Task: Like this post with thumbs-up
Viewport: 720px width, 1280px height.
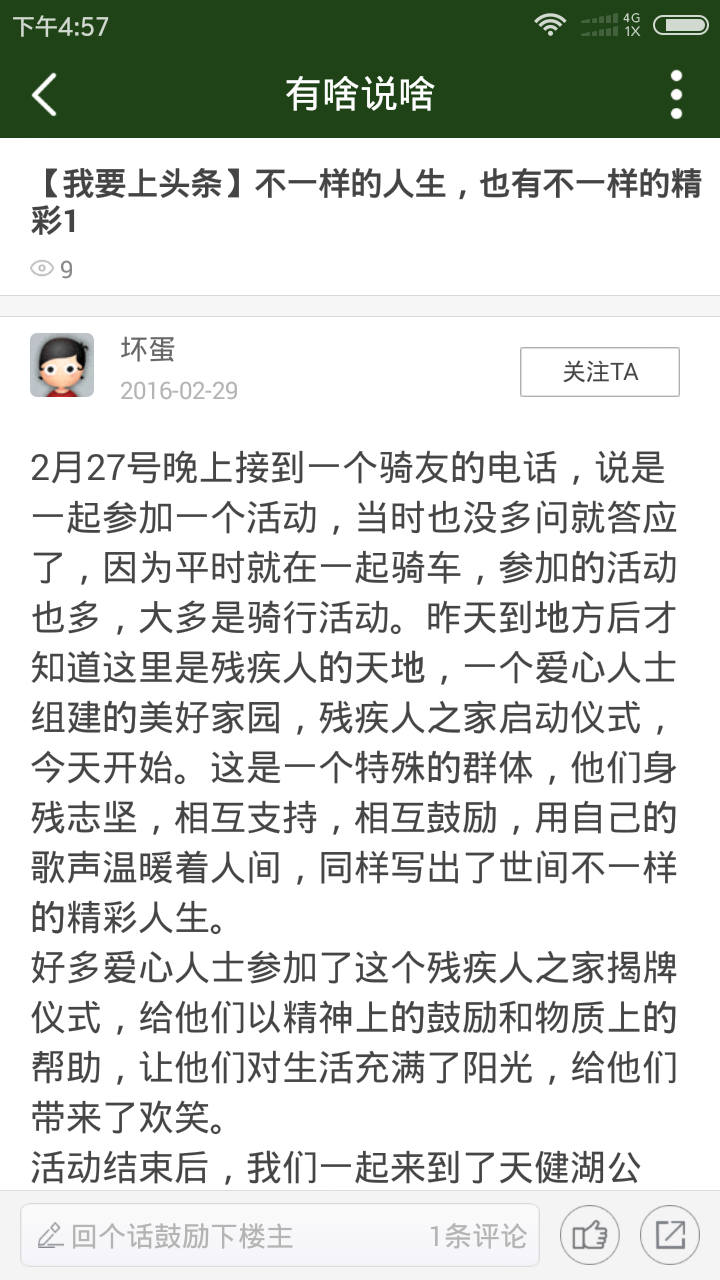Action: click(589, 1236)
